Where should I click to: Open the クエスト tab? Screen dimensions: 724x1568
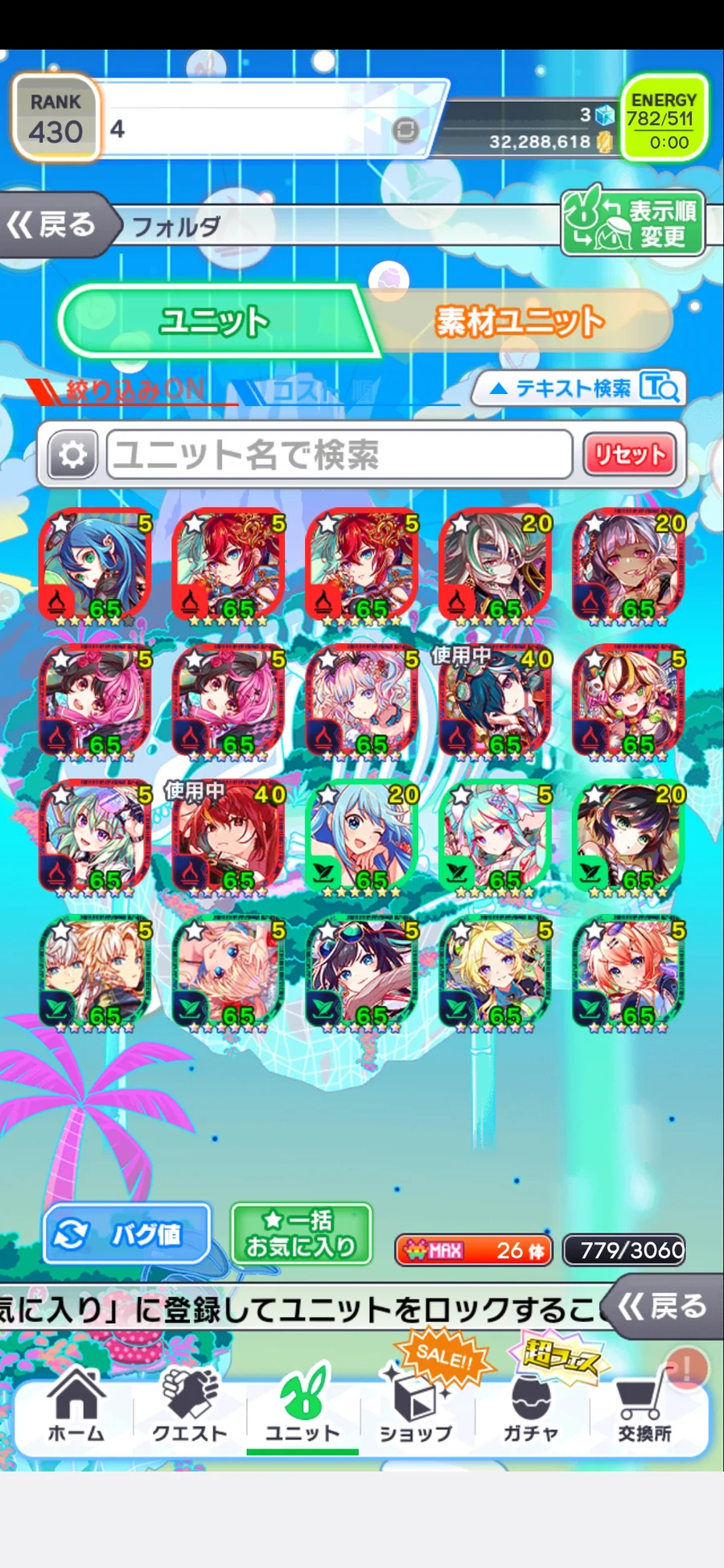point(190,1407)
